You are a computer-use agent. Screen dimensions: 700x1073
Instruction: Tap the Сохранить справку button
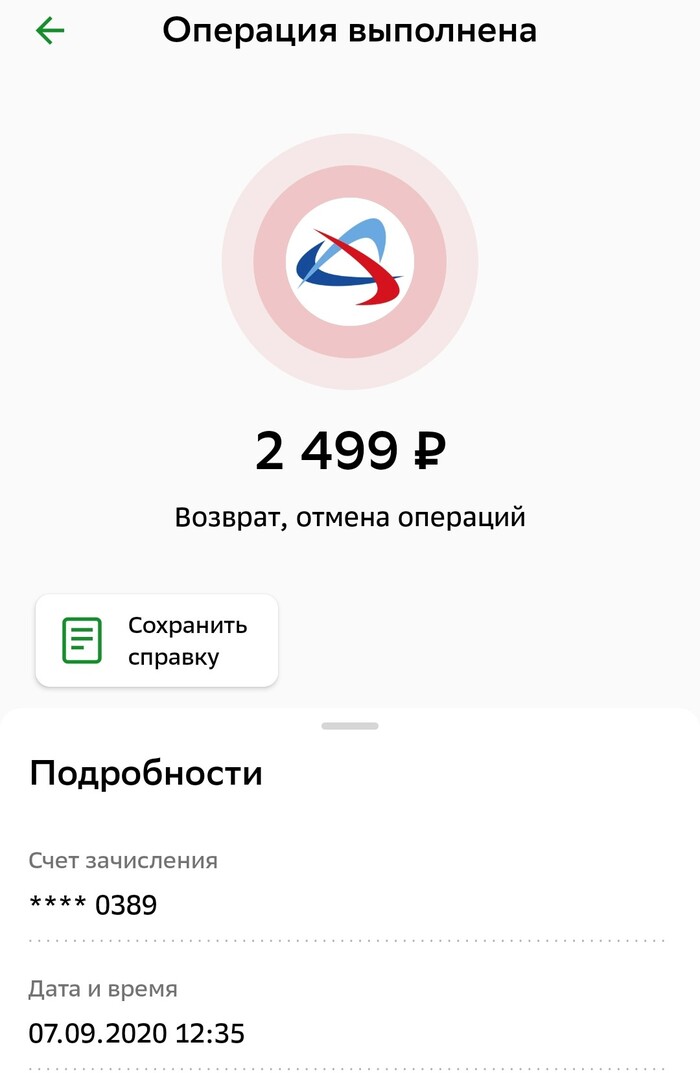pyautogui.click(x=157, y=641)
